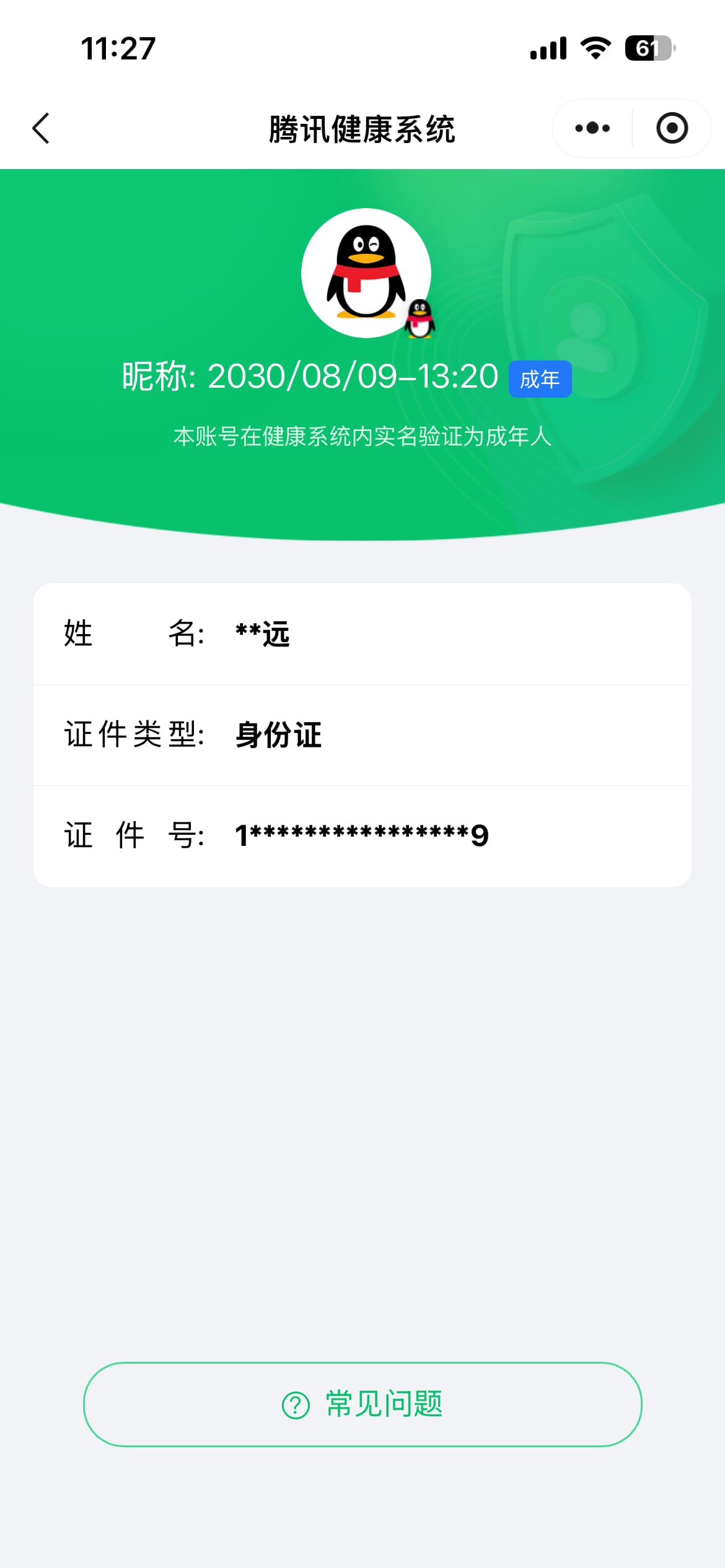Select the 腾讯健康系统 title
This screenshot has width=725, height=1568.
pyautogui.click(x=362, y=129)
